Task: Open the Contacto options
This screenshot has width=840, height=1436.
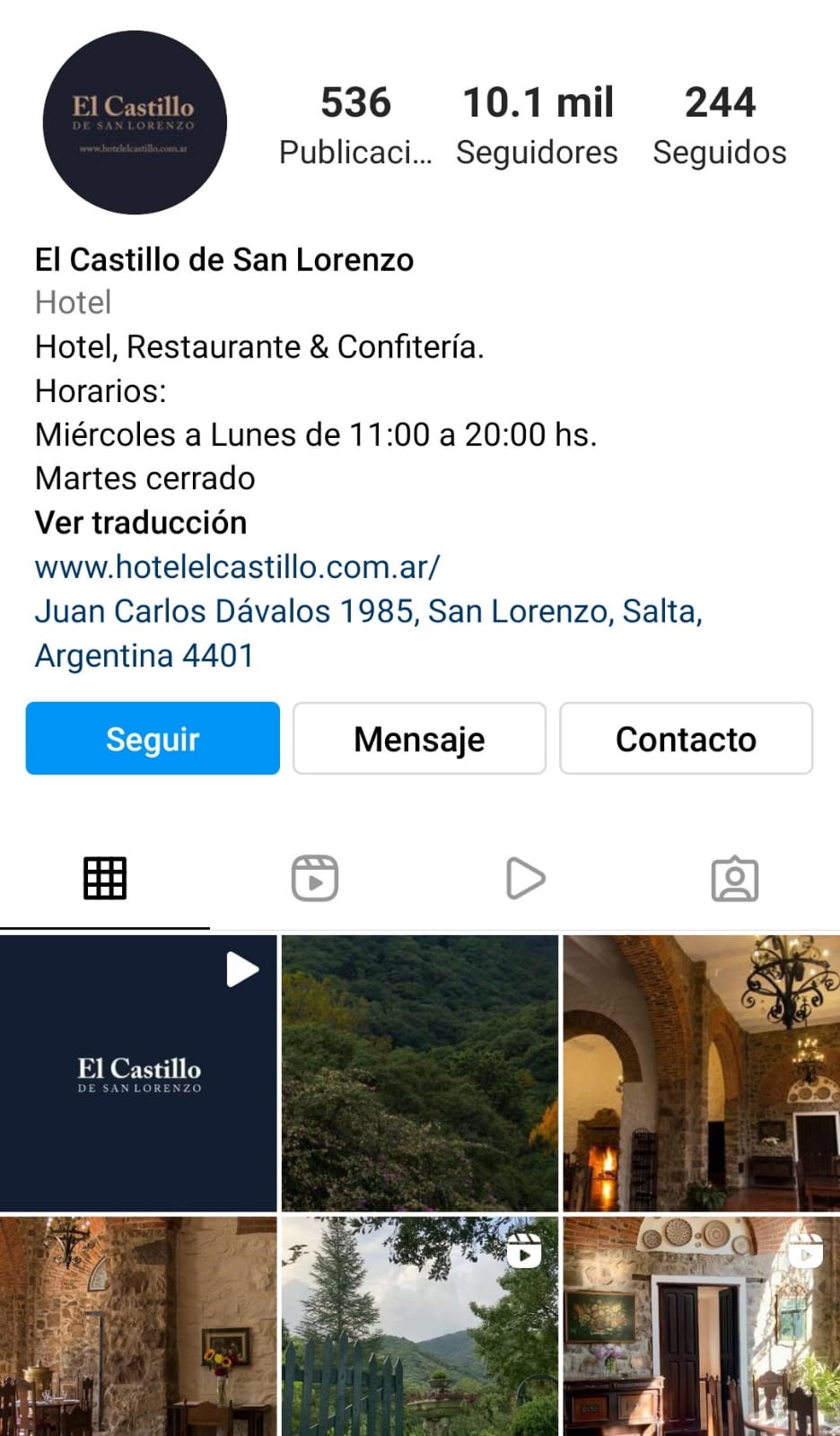Action: coord(686,738)
